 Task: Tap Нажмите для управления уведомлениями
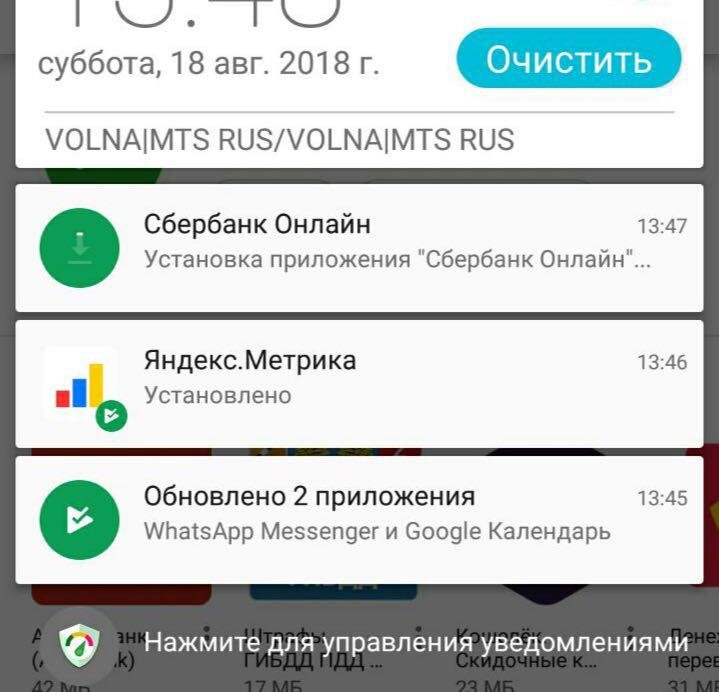(415, 642)
